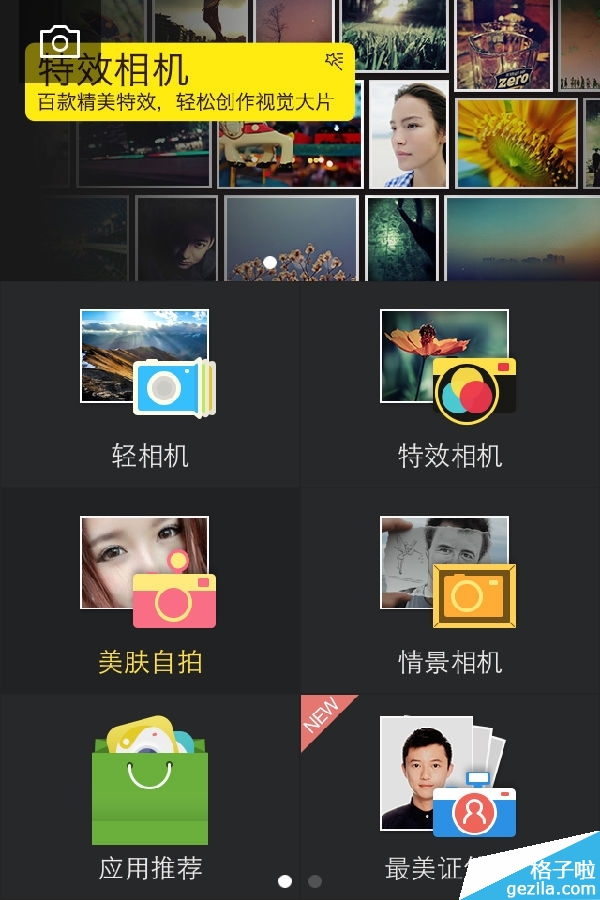Launch 轻相机 camera mode
The height and width of the screenshot is (900, 600).
150,385
